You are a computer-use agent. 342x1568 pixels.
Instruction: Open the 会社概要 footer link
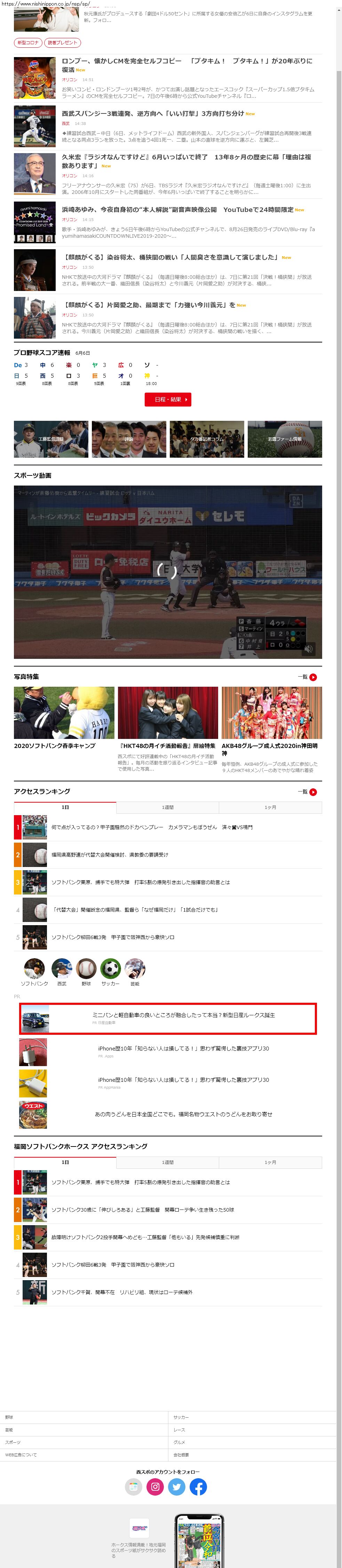point(181,1455)
